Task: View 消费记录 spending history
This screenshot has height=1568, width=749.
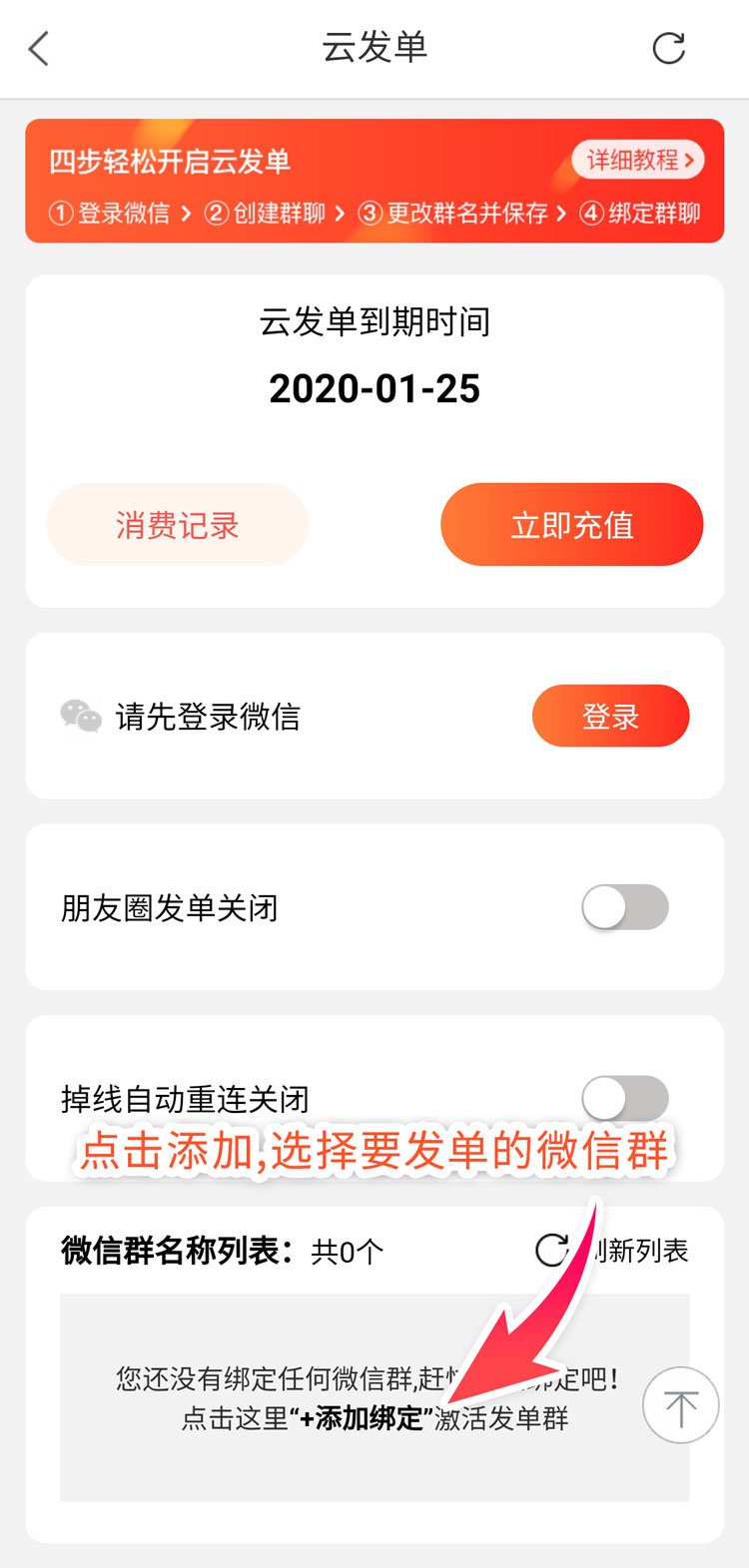Action: coord(177,525)
